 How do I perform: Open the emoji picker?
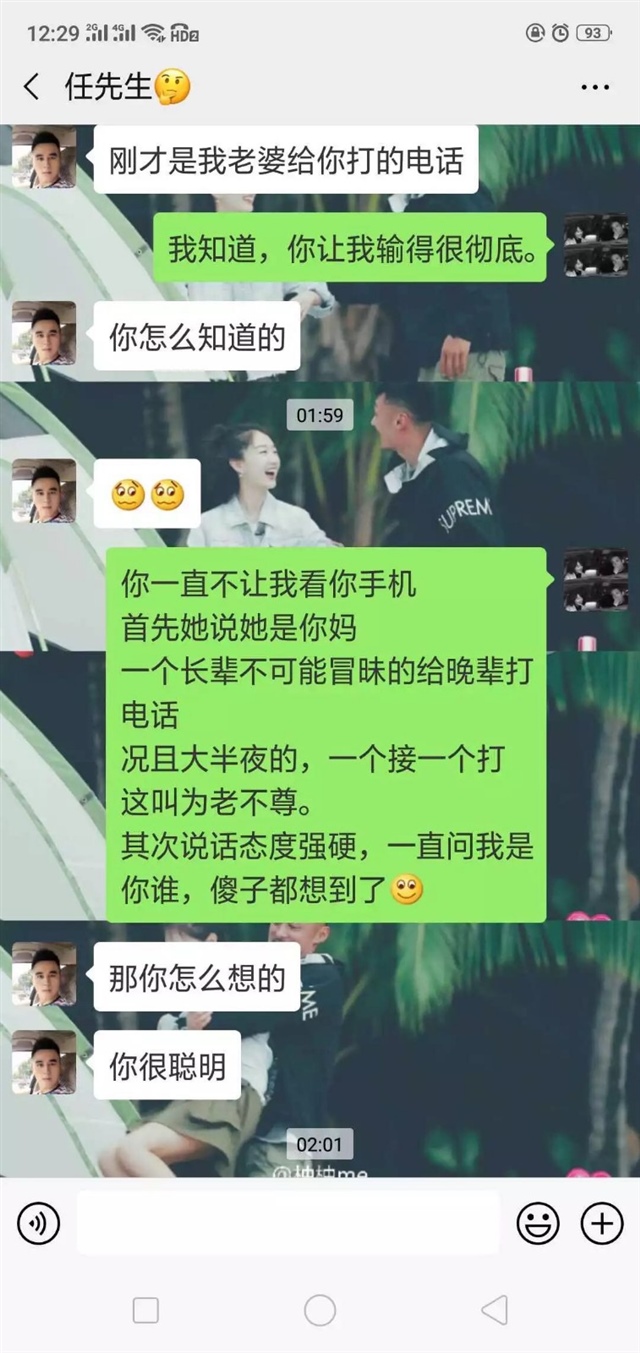pyautogui.click(x=538, y=1223)
